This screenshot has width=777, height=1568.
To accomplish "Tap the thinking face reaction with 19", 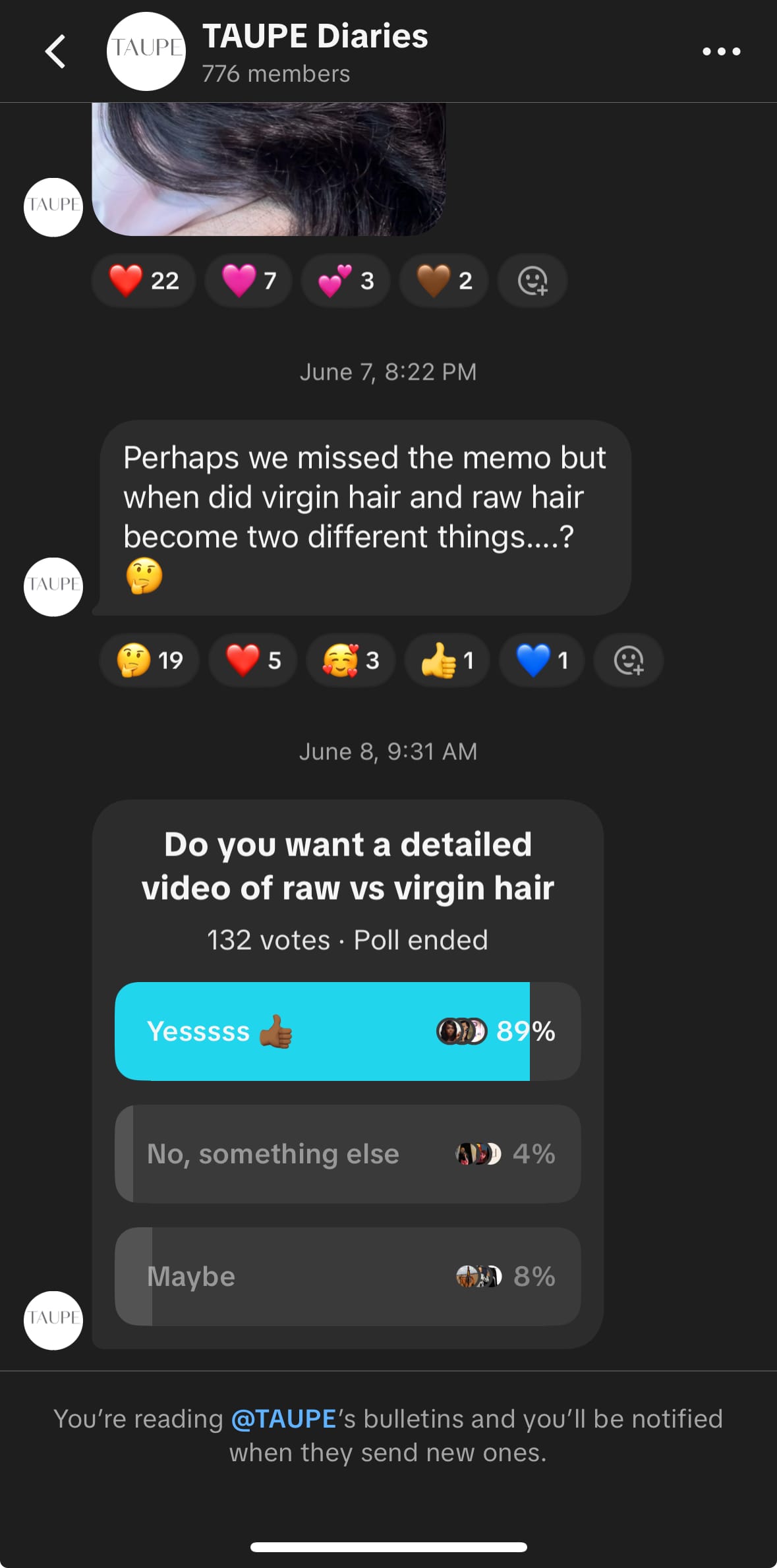I will click(149, 660).
